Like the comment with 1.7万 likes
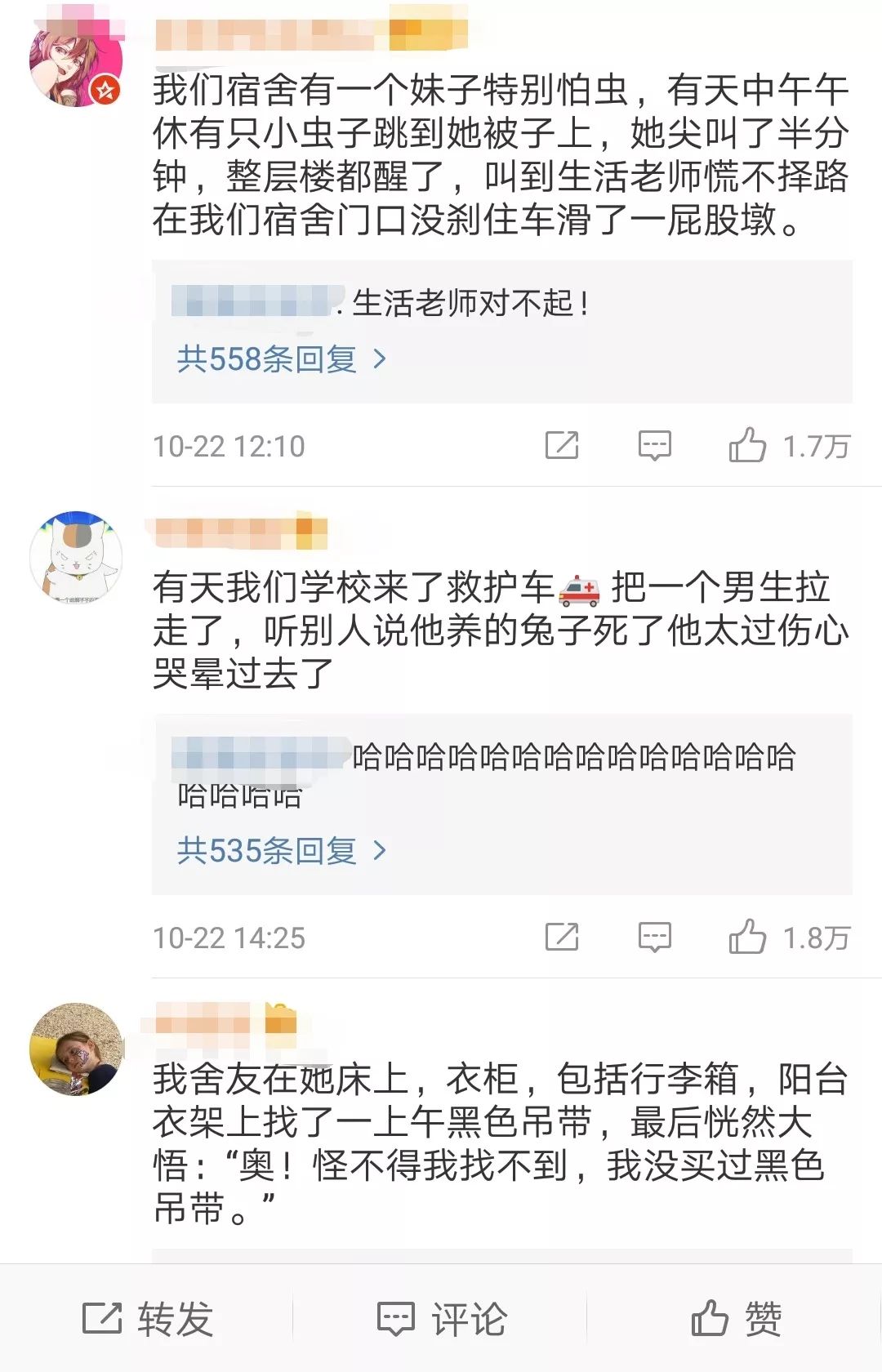 pos(747,446)
